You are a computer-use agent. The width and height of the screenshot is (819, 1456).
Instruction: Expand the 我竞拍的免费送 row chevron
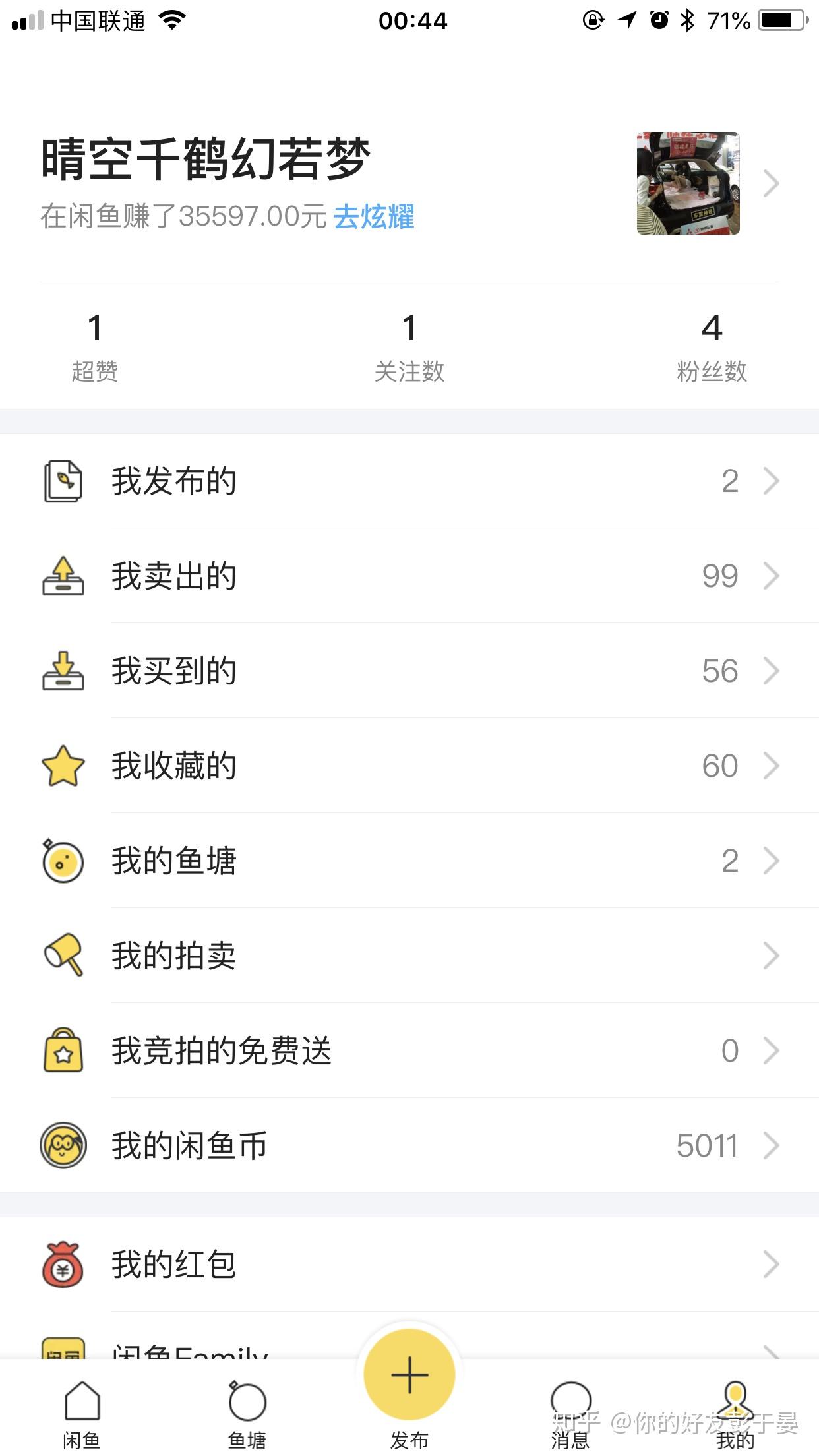click(770, 1050)
